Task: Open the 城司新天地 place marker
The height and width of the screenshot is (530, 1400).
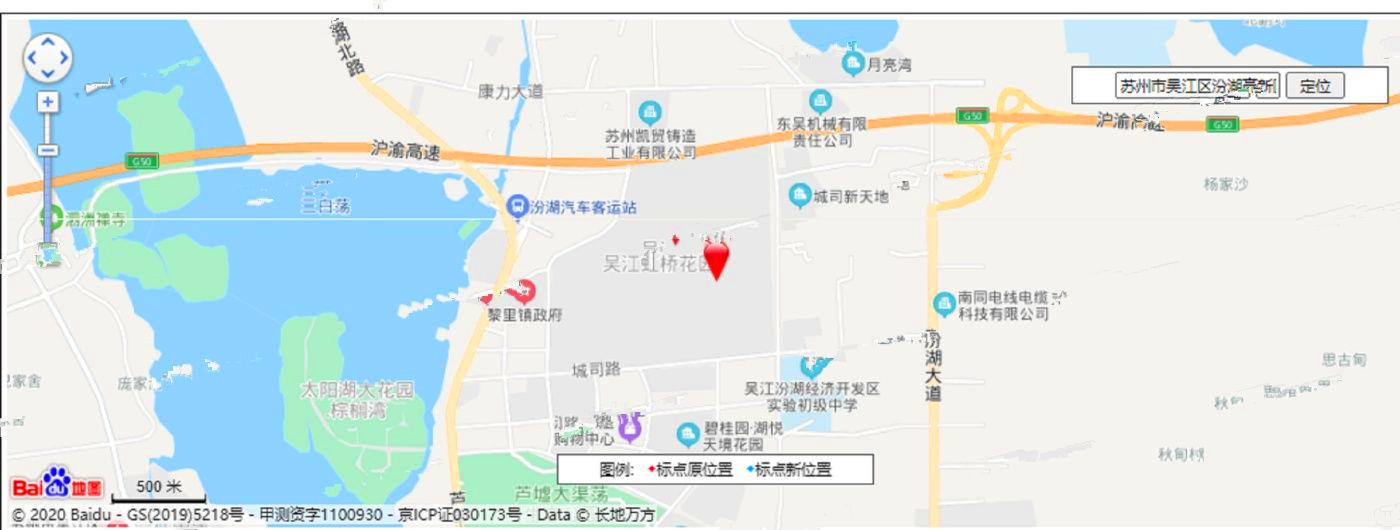Action: pyautogui.click(x=800, y=196)
